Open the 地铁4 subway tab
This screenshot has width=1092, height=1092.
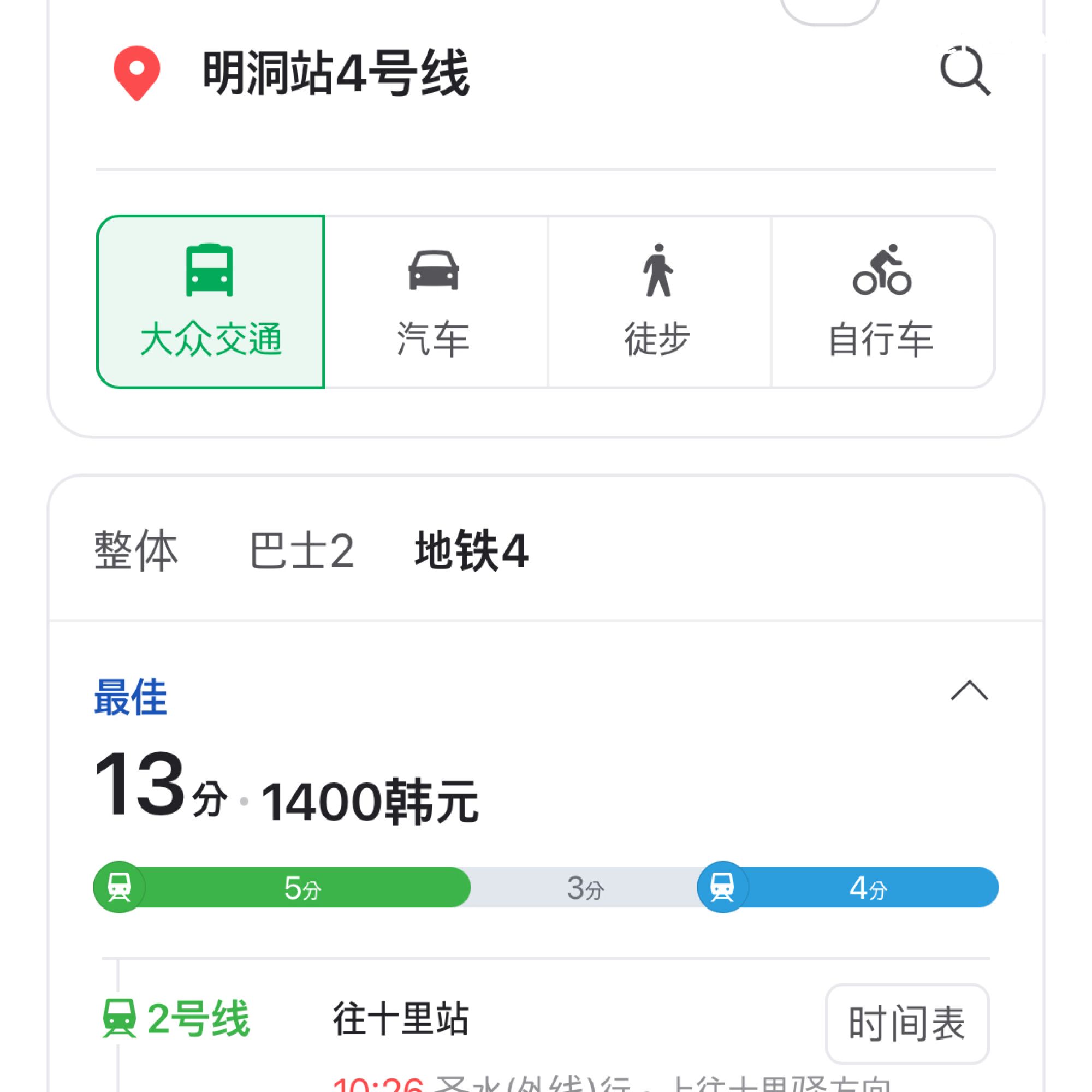click(471, 550)
